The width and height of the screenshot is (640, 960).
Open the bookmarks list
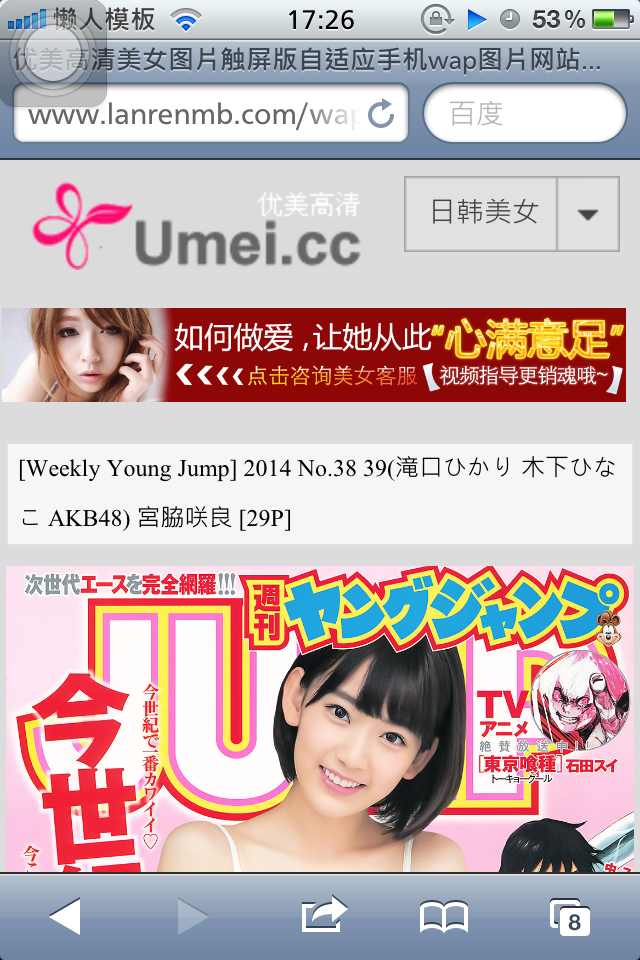[444, 916]
